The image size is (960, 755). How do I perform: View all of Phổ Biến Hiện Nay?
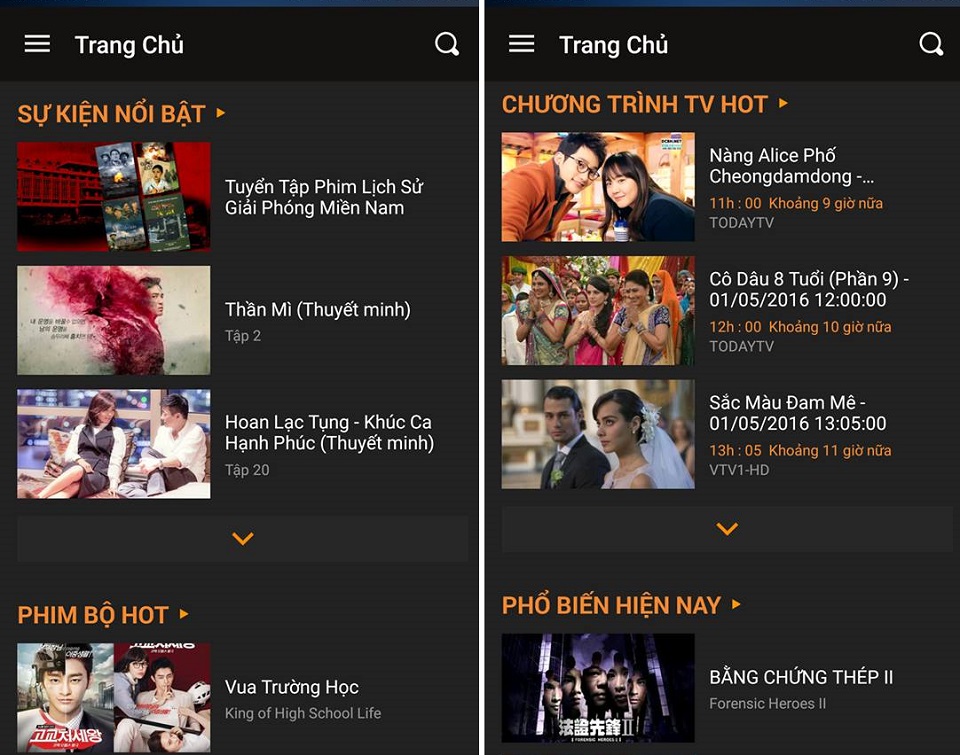(621, 605)
